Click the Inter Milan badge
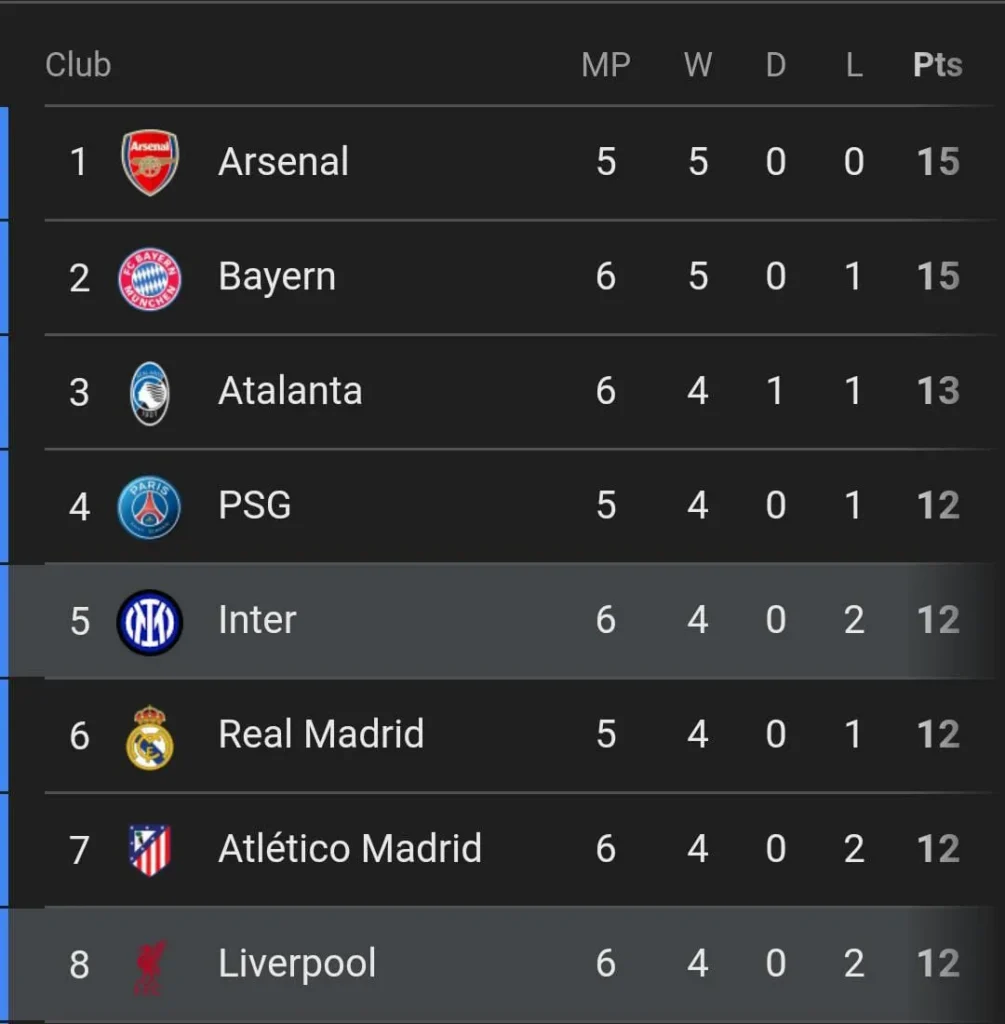 (x=150, y=619)
